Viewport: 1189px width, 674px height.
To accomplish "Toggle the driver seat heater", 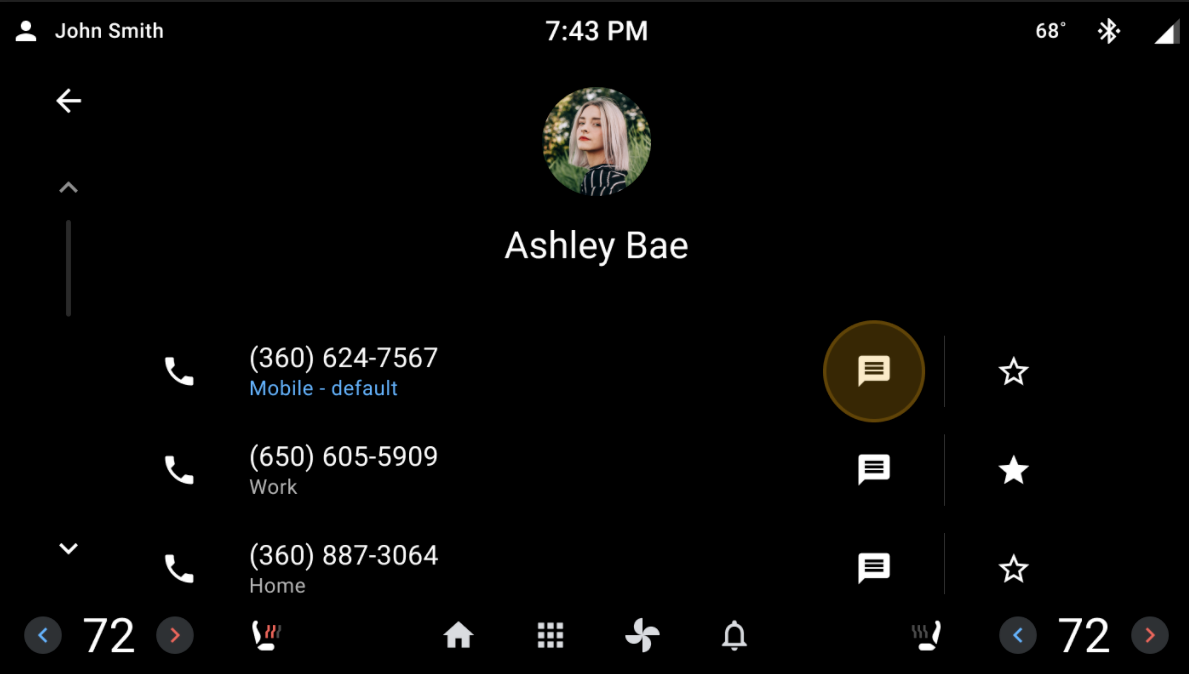I will coord(267,635).
